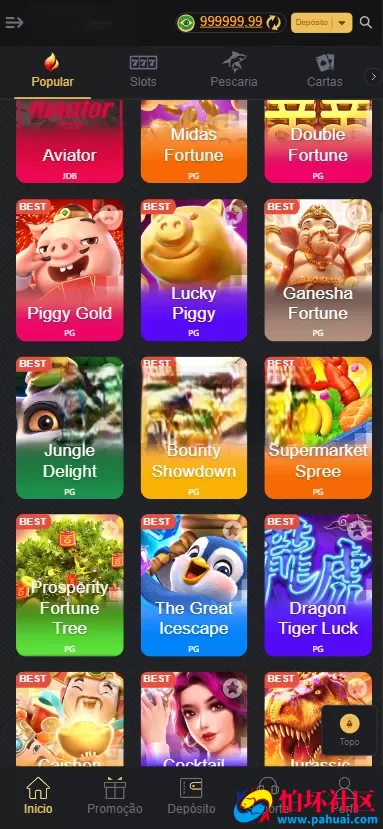Switch to the Cartas tab

(325, 70)
